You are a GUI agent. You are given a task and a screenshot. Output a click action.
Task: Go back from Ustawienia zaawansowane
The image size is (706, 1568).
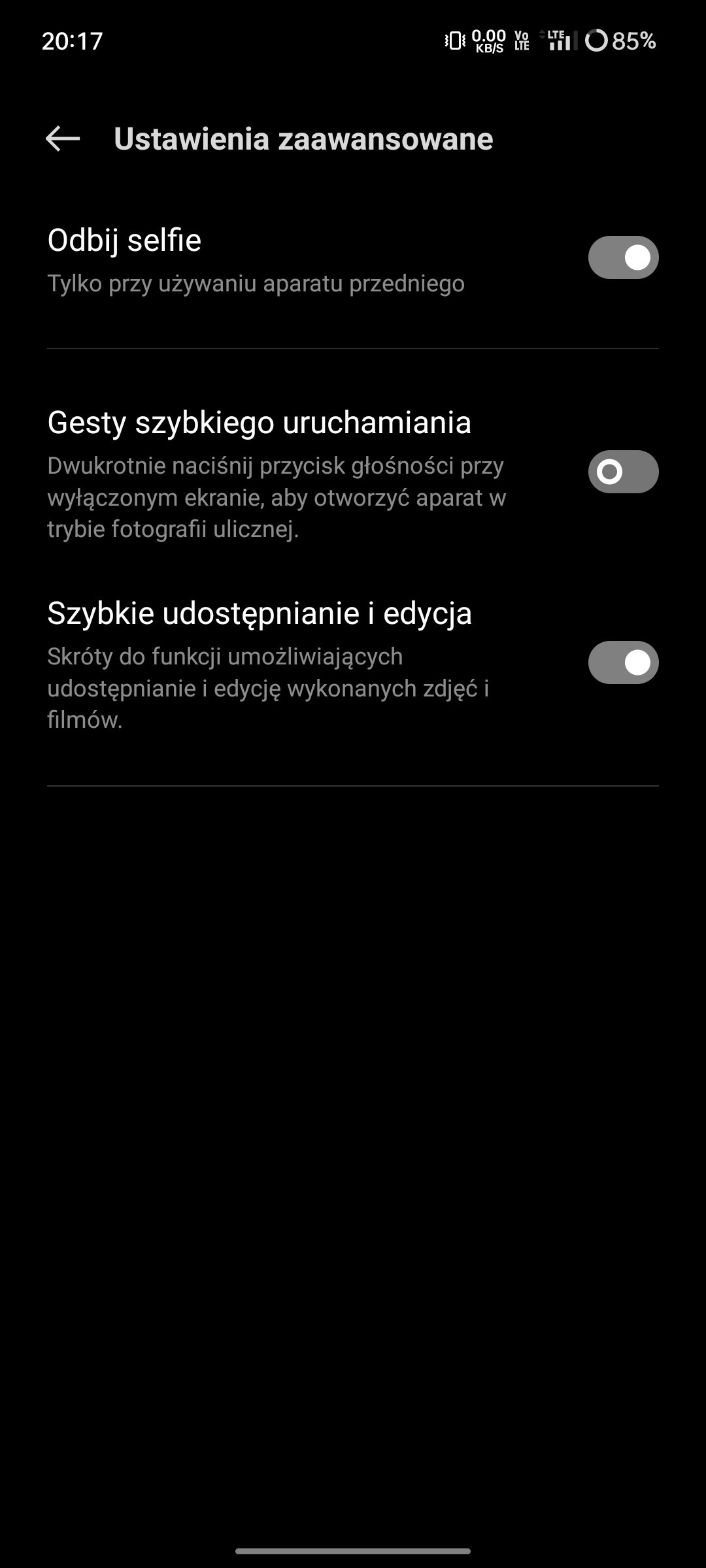63,139
